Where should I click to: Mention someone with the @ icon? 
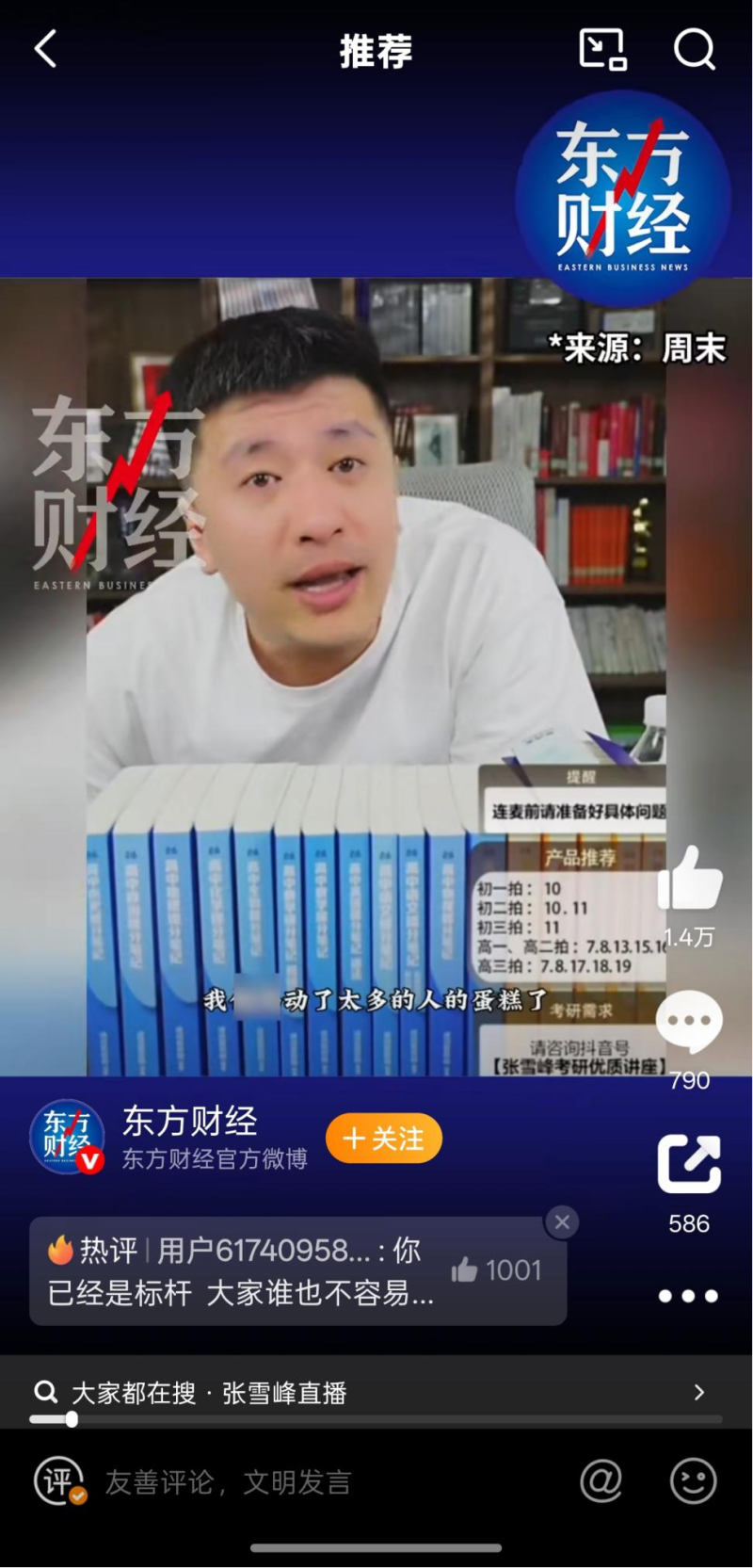click(x=601, y=1481)
